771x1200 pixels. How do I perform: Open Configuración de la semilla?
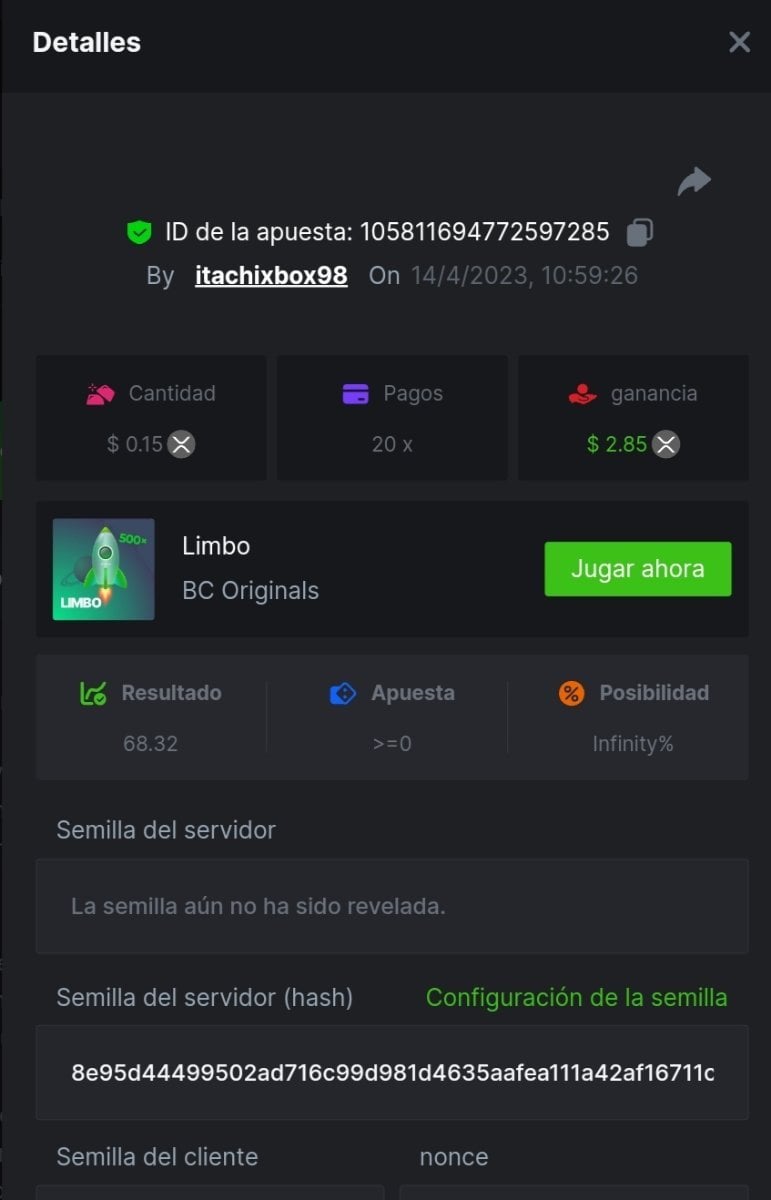[576, 997]
